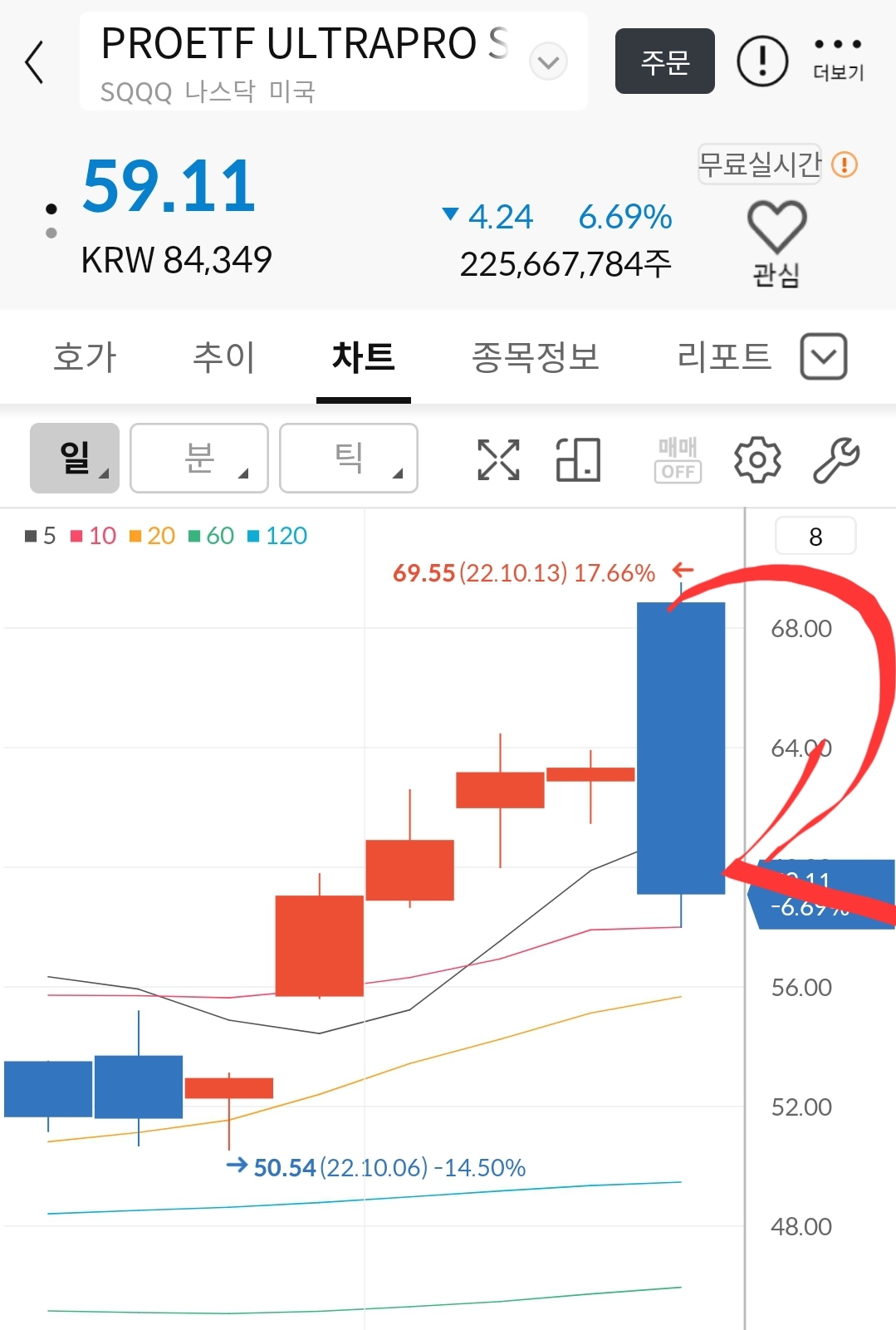This screenshot has height=1330, width=896.
Task: Switch to the 호가 tab
Action: coord(85,357)
